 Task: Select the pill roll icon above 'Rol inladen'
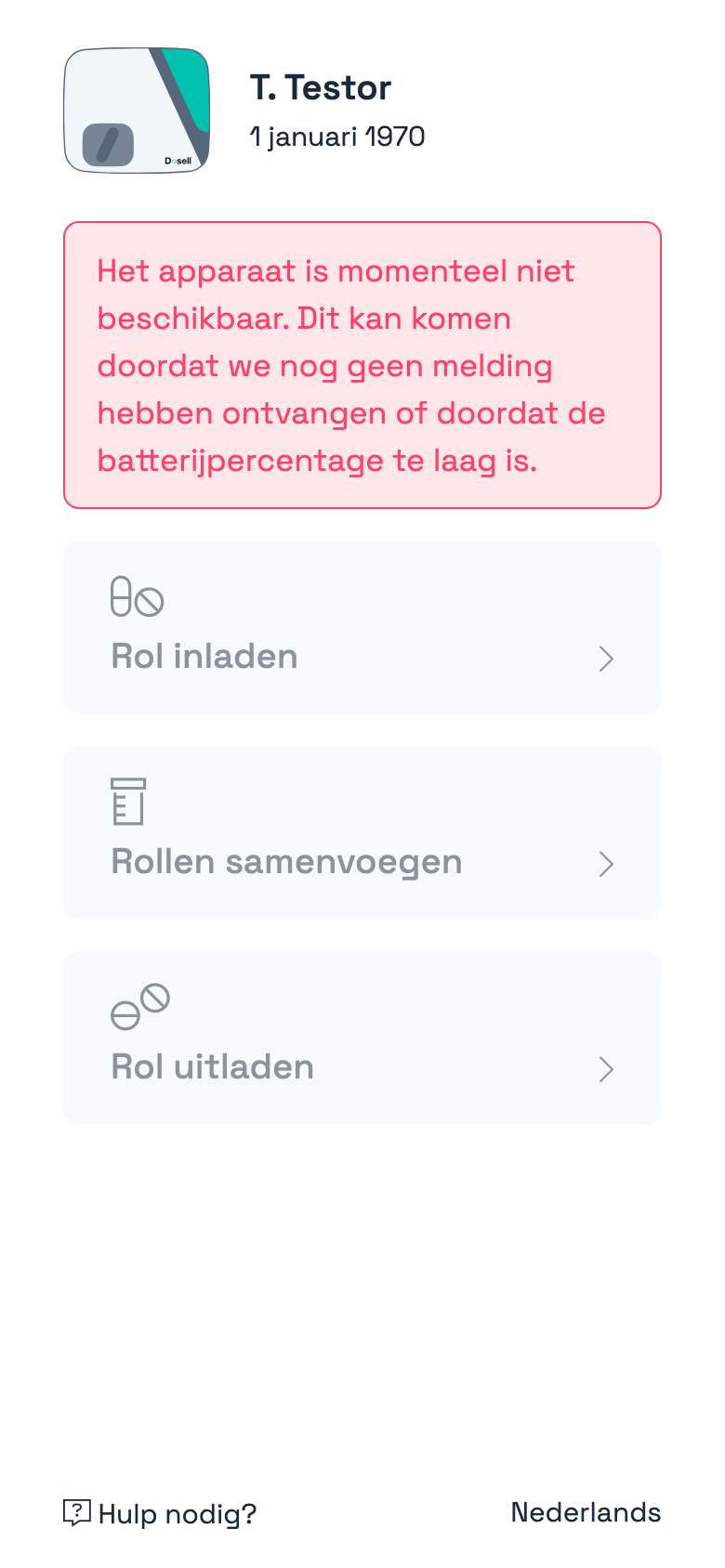click(x=138, y=598)
